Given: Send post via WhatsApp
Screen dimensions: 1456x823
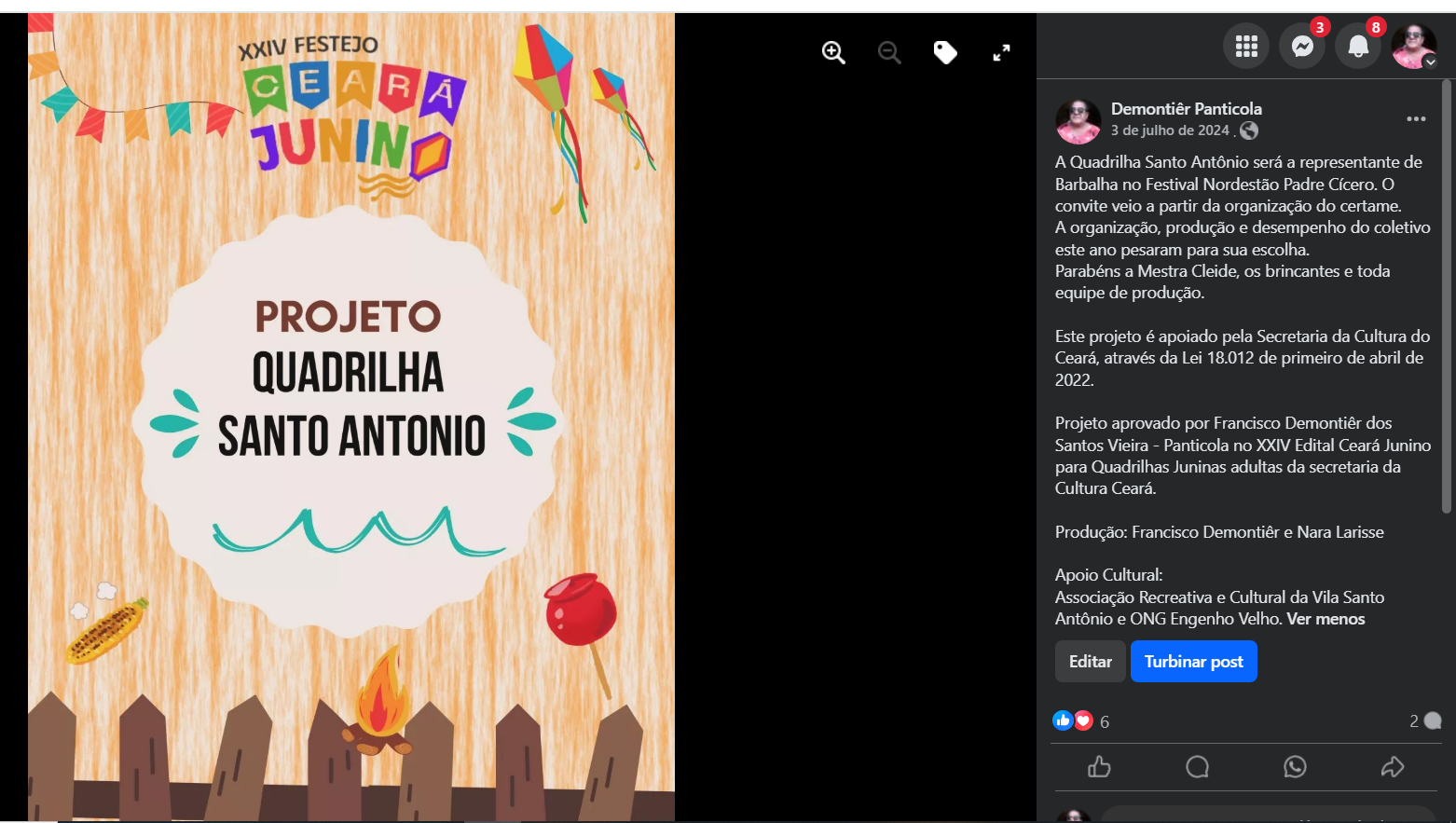Looking at the screenshot, I should (1295, 767).
